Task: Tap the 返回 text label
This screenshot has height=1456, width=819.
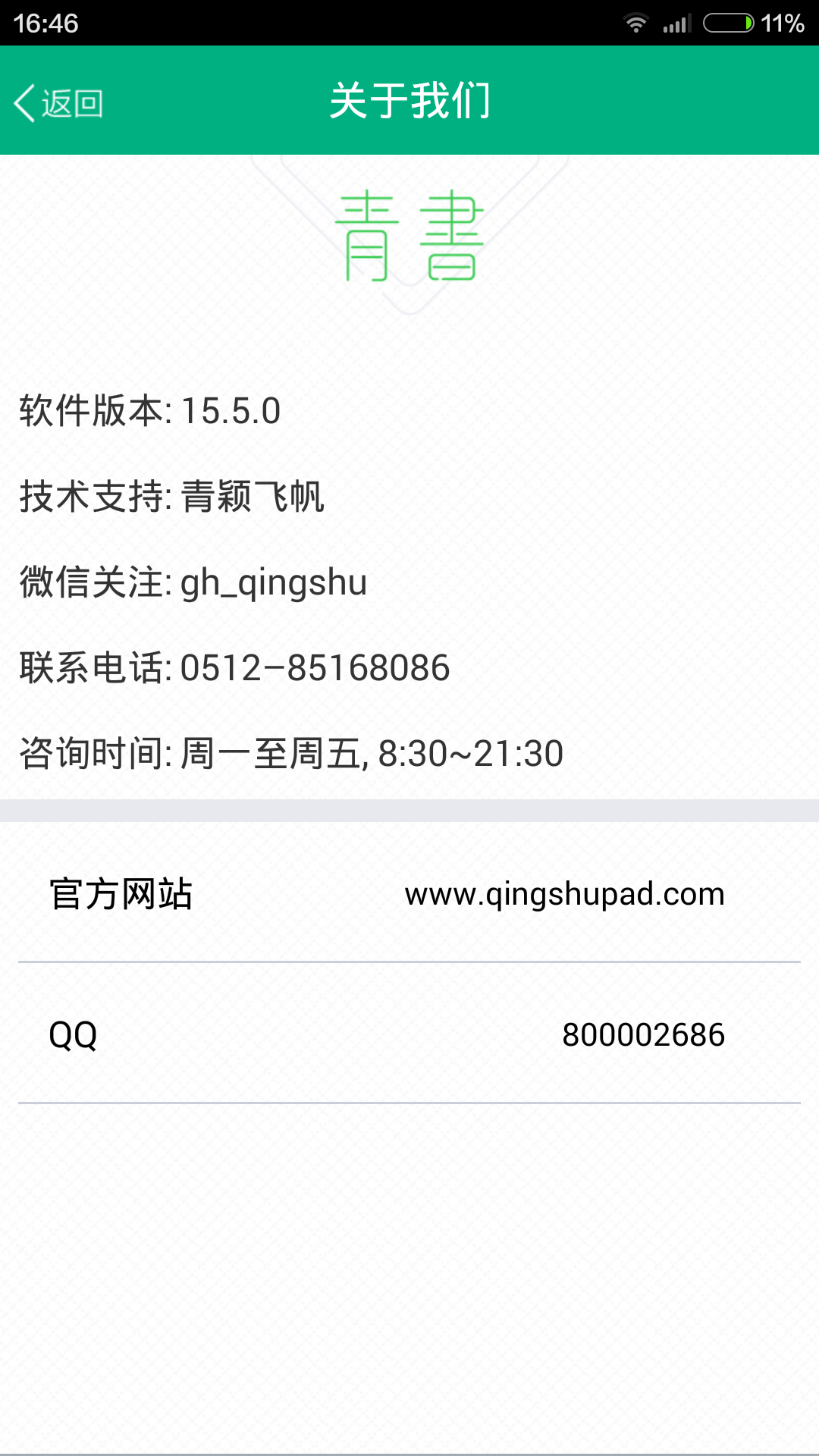Action: 74,102
